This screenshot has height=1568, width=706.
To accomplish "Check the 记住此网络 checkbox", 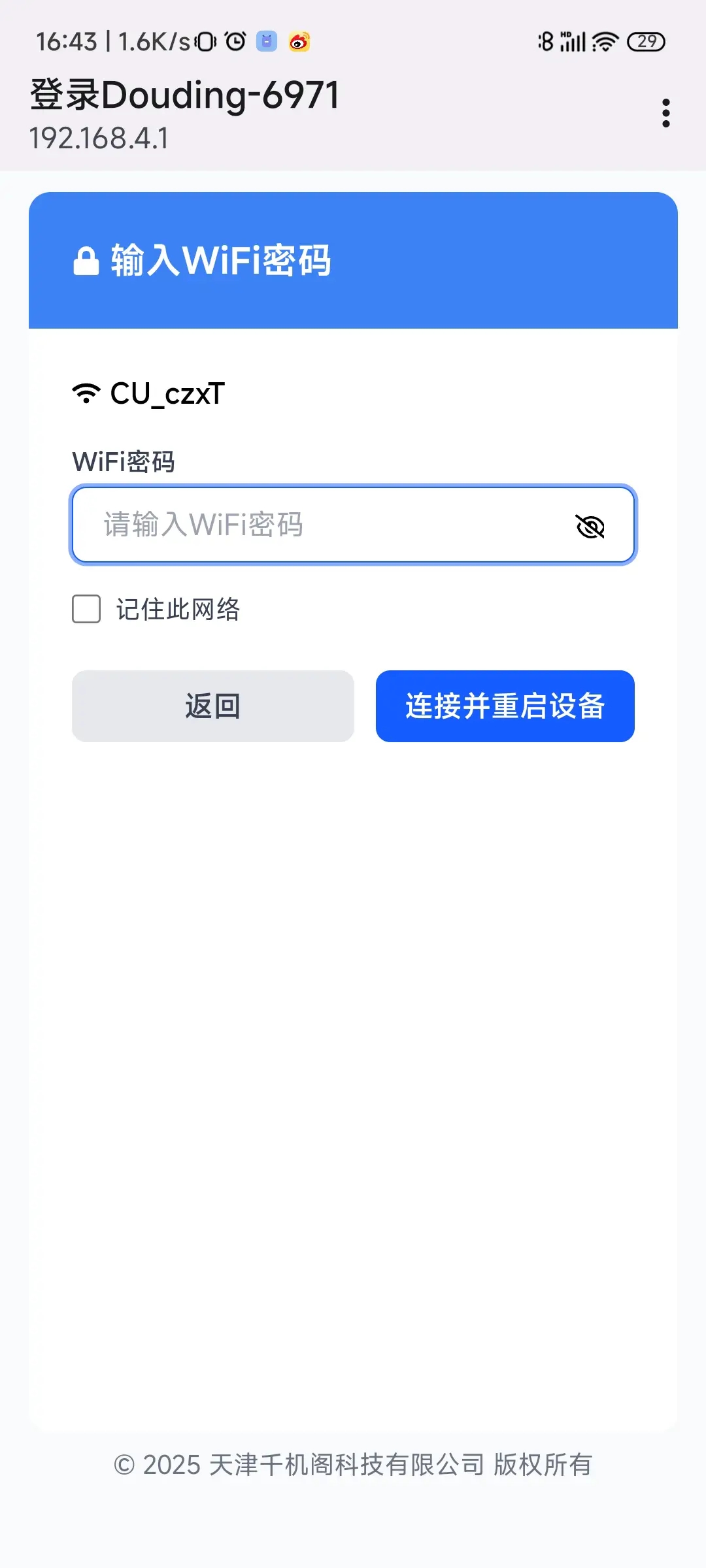I will coord(86,609).
